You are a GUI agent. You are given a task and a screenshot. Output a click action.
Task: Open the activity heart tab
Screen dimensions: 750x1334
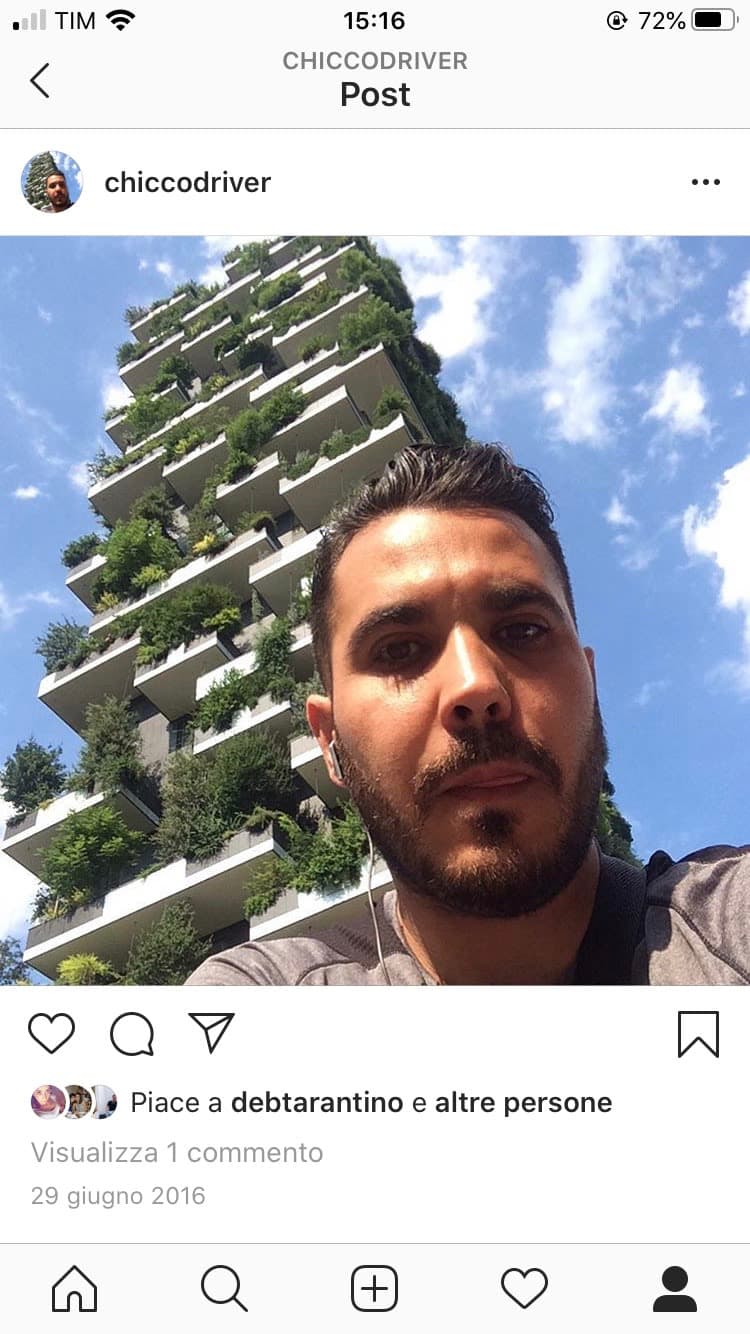tap(525, 1288)
